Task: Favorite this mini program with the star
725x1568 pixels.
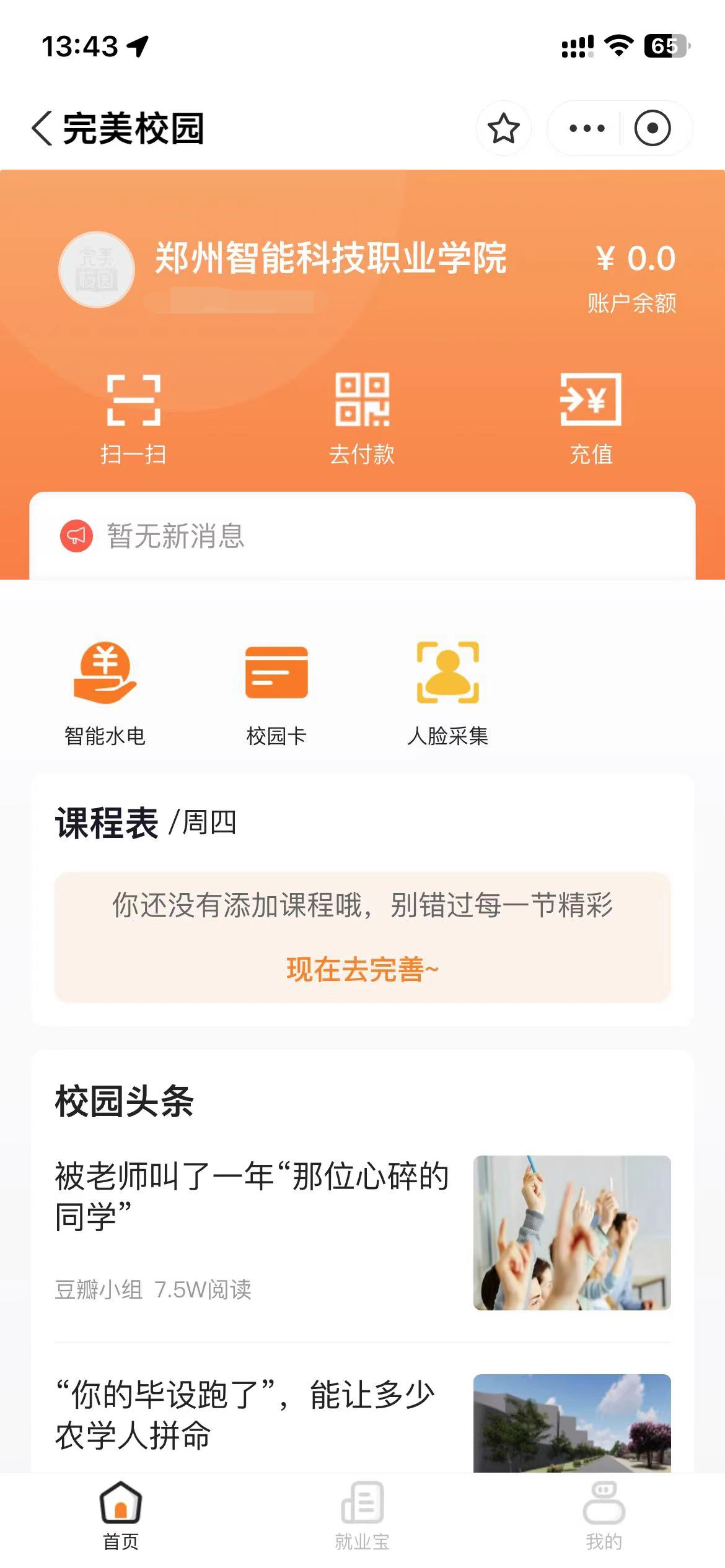Action: click(x=503, y=129)
